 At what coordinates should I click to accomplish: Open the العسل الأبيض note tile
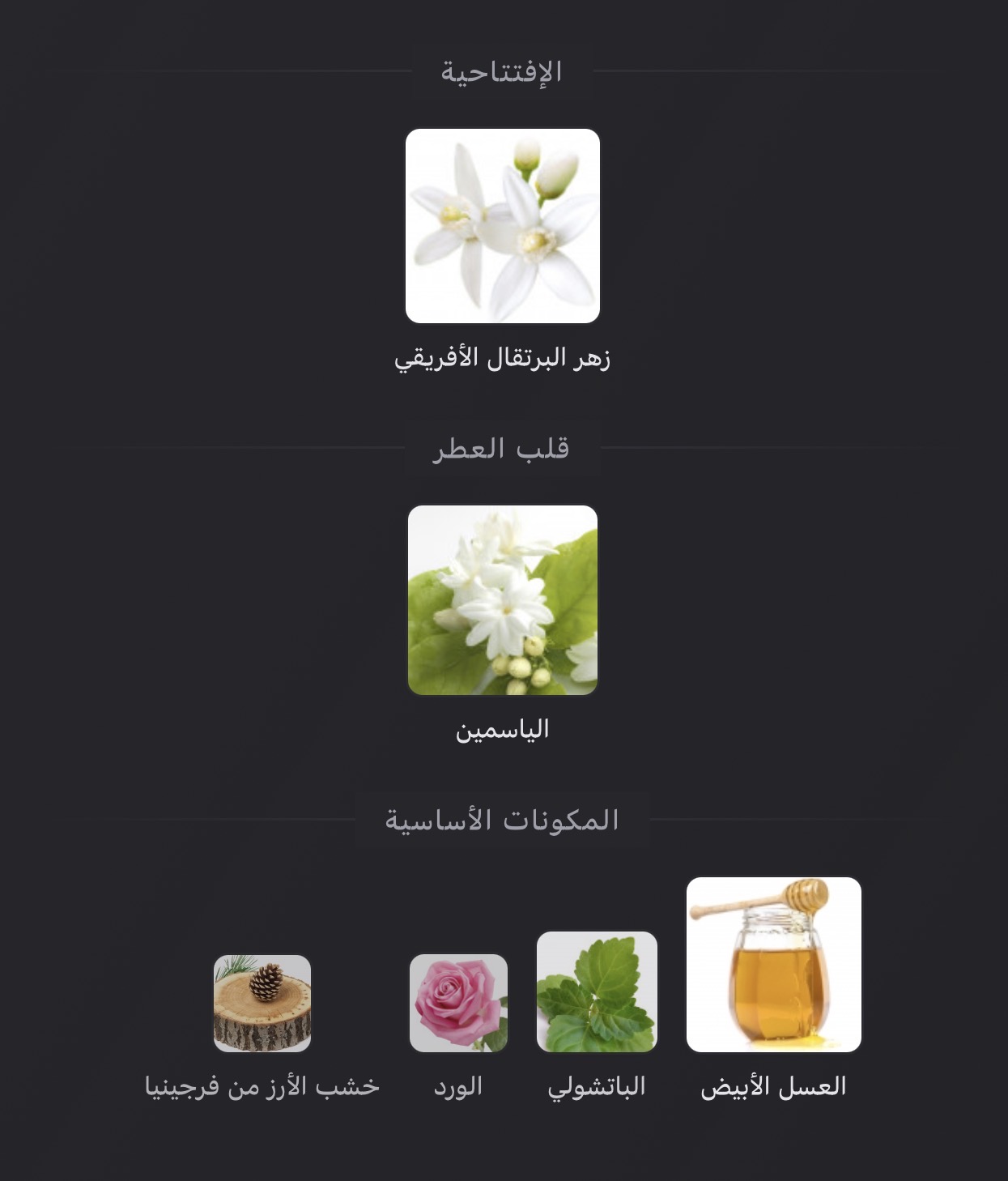(x=773, y=965)
